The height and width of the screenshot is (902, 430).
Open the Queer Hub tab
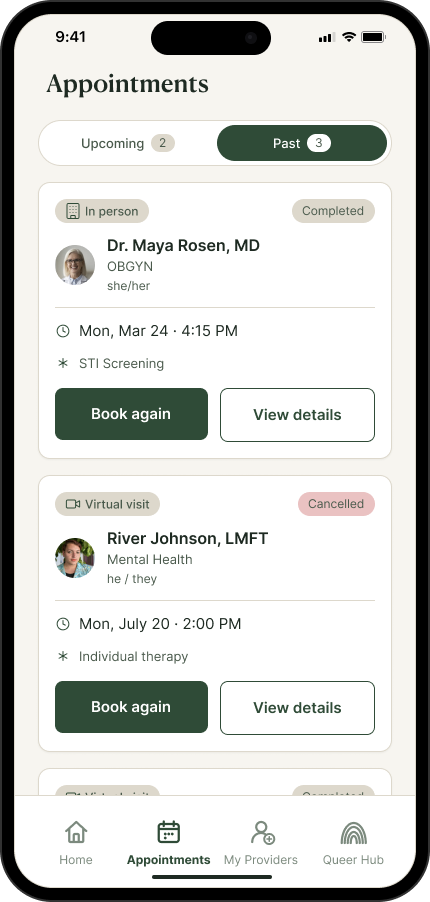click(x=353, y=843)
